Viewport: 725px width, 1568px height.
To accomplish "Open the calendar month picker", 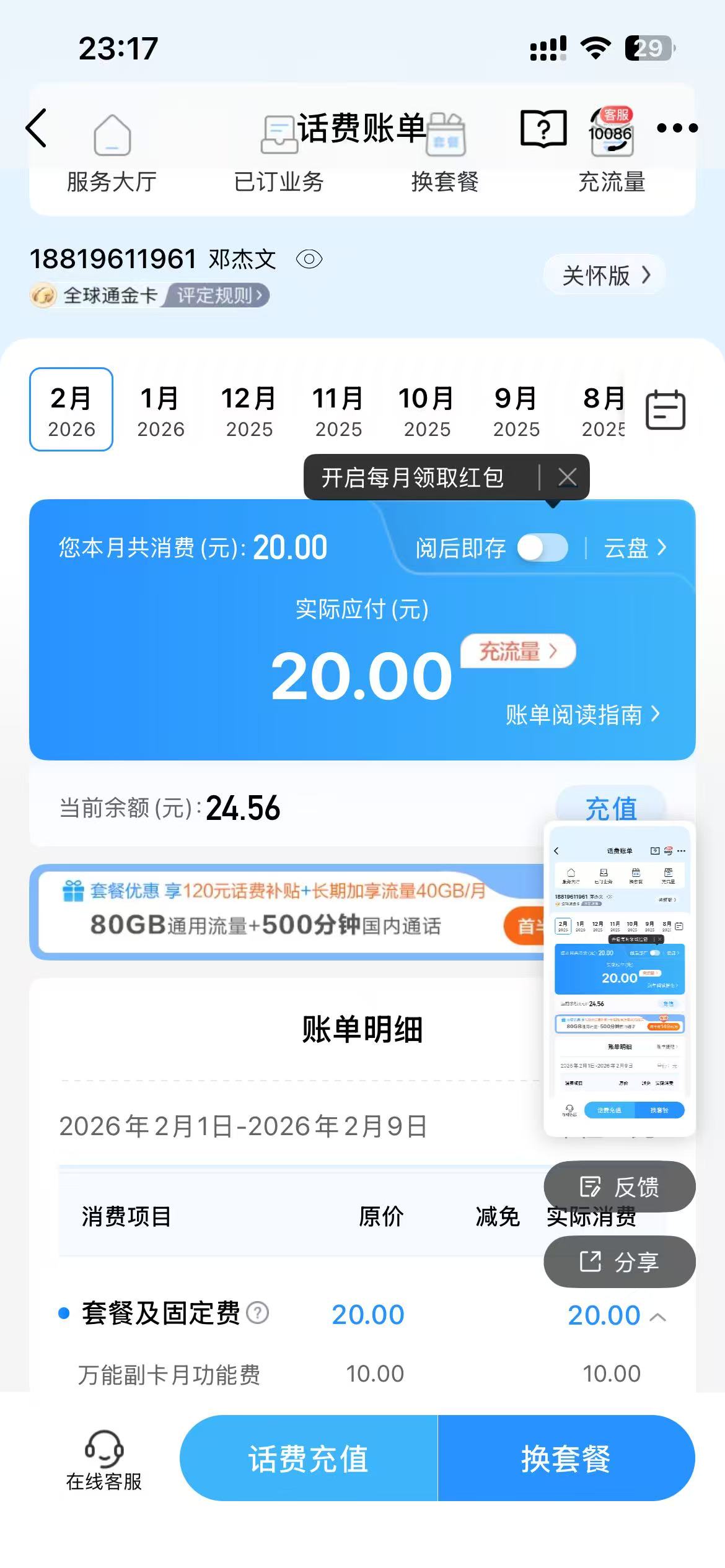I will [666, 410].
